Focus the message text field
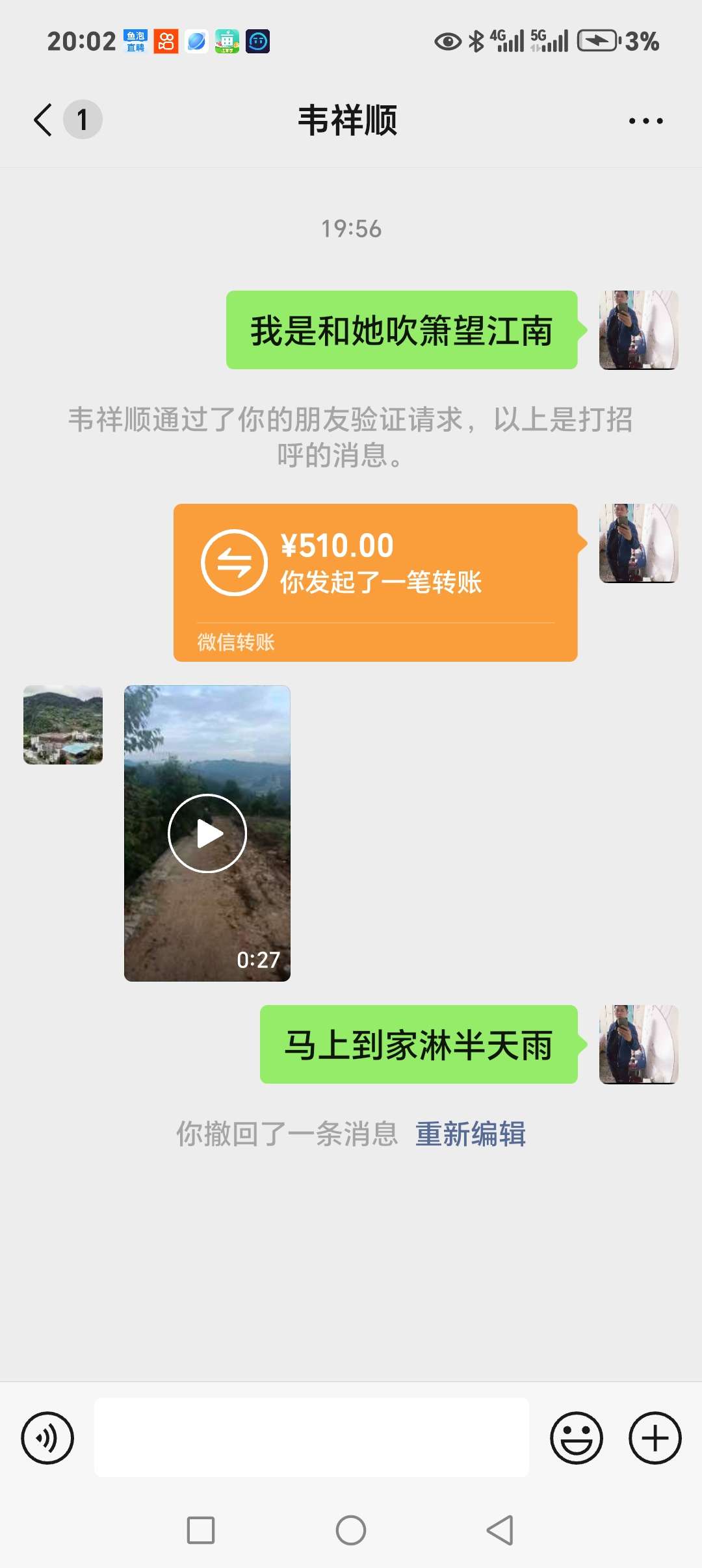 pos(311,1438)
